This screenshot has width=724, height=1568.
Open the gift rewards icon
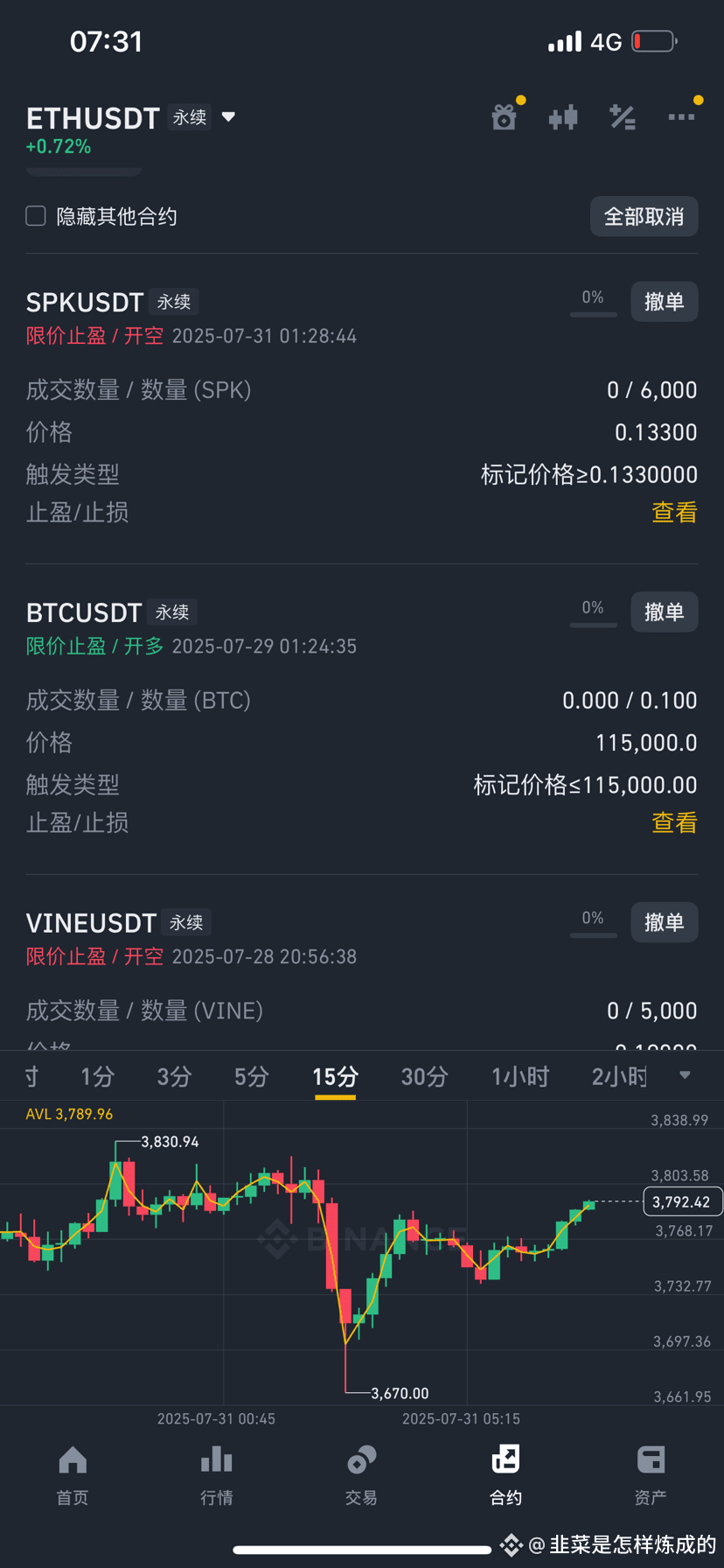pyautogui.click(x=505, y=117)
